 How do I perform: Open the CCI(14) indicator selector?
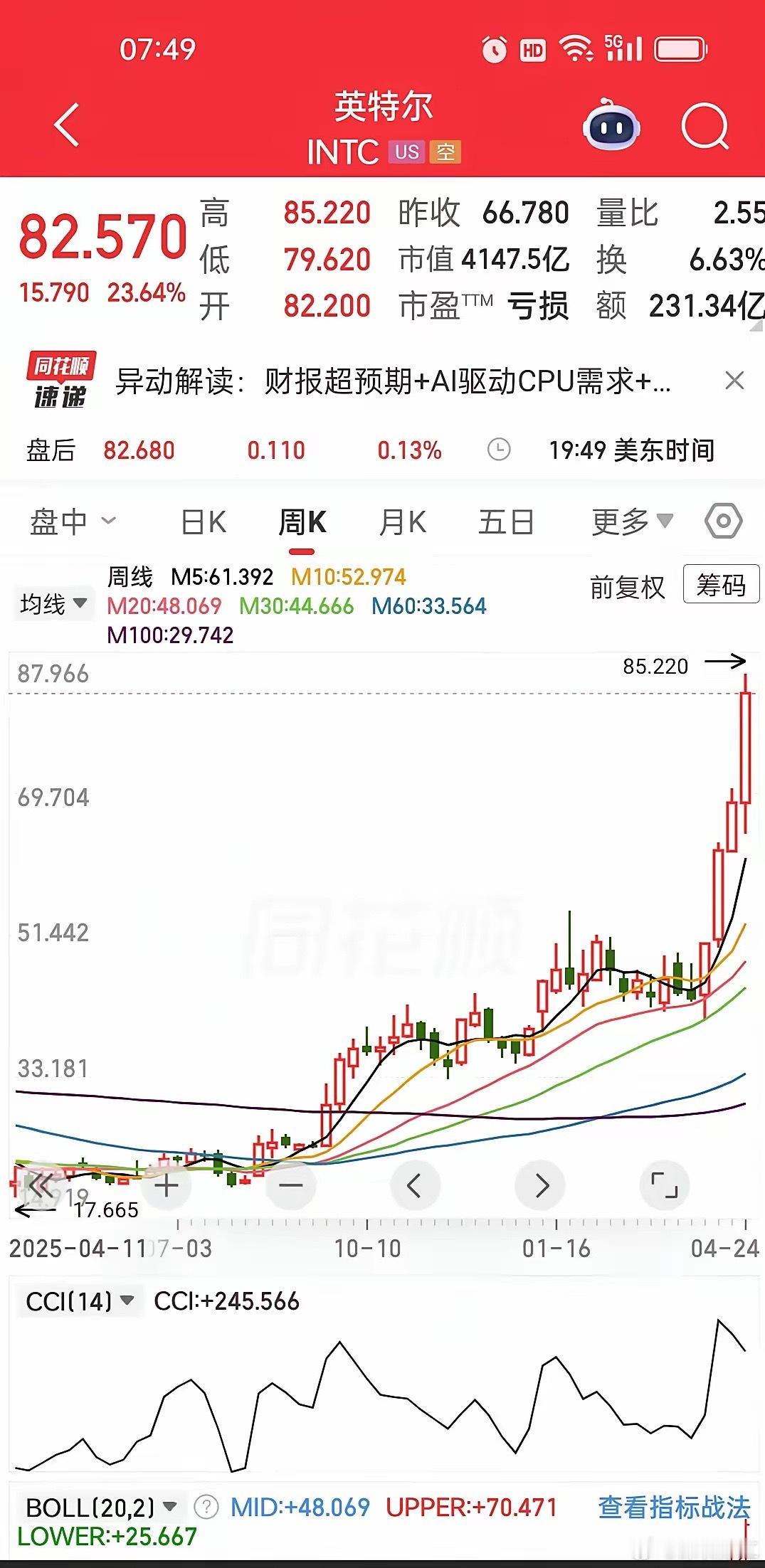click(78, 1301)
